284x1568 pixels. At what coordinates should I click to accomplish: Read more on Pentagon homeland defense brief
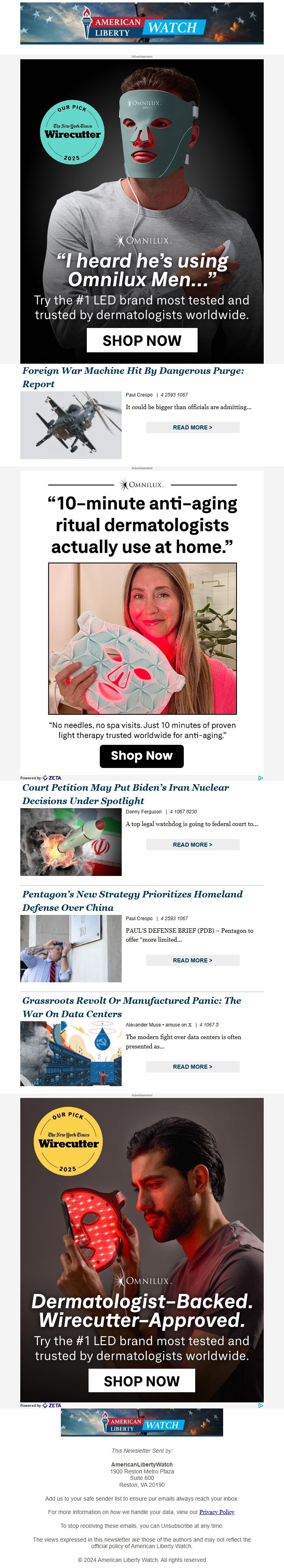[192, 960]
